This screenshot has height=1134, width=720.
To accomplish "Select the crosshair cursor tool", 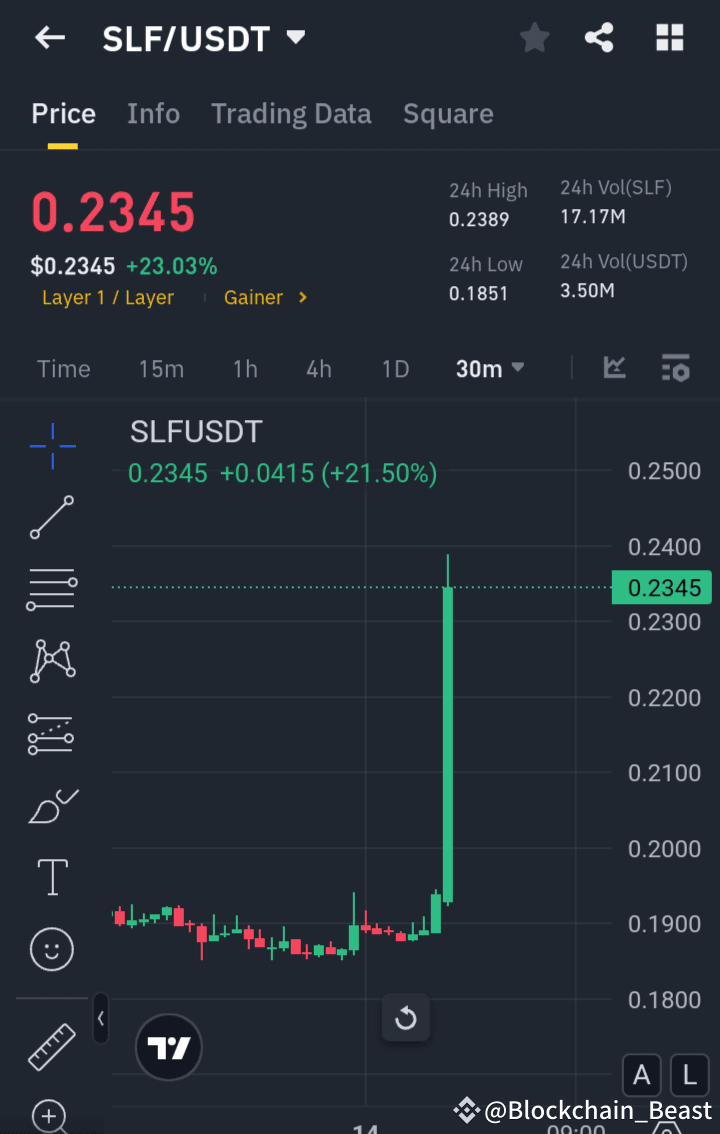I will point(51,446).
